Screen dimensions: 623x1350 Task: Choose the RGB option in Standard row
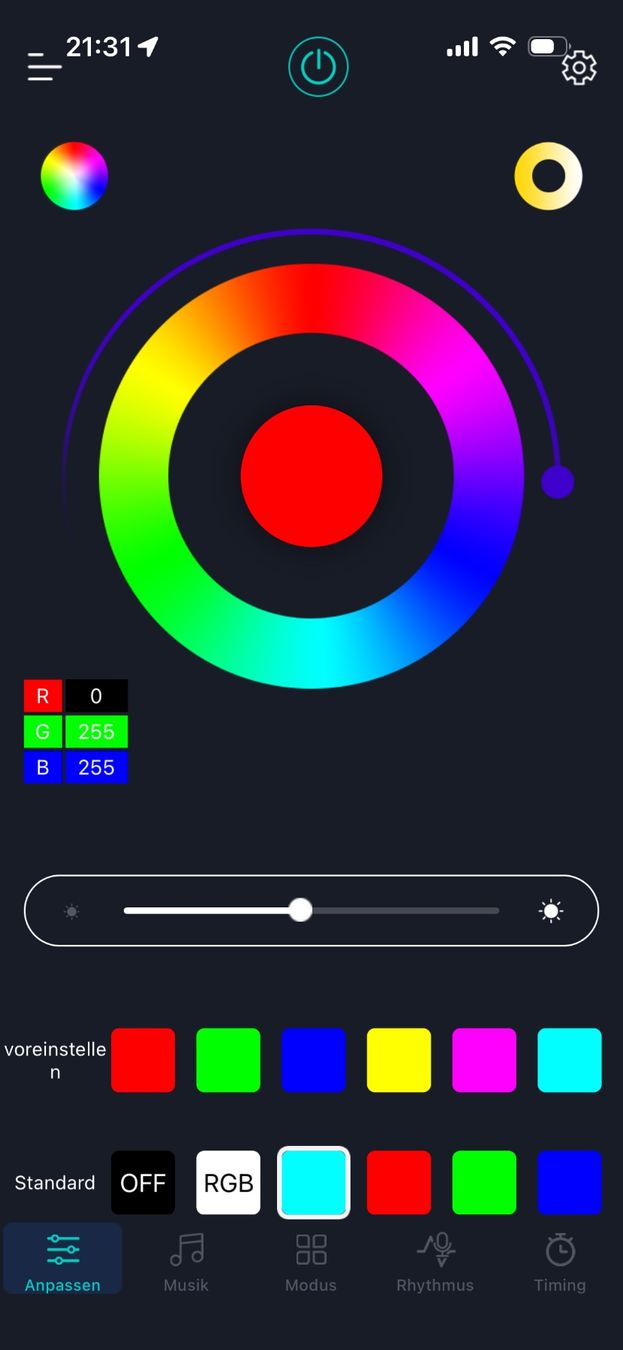228,1183
